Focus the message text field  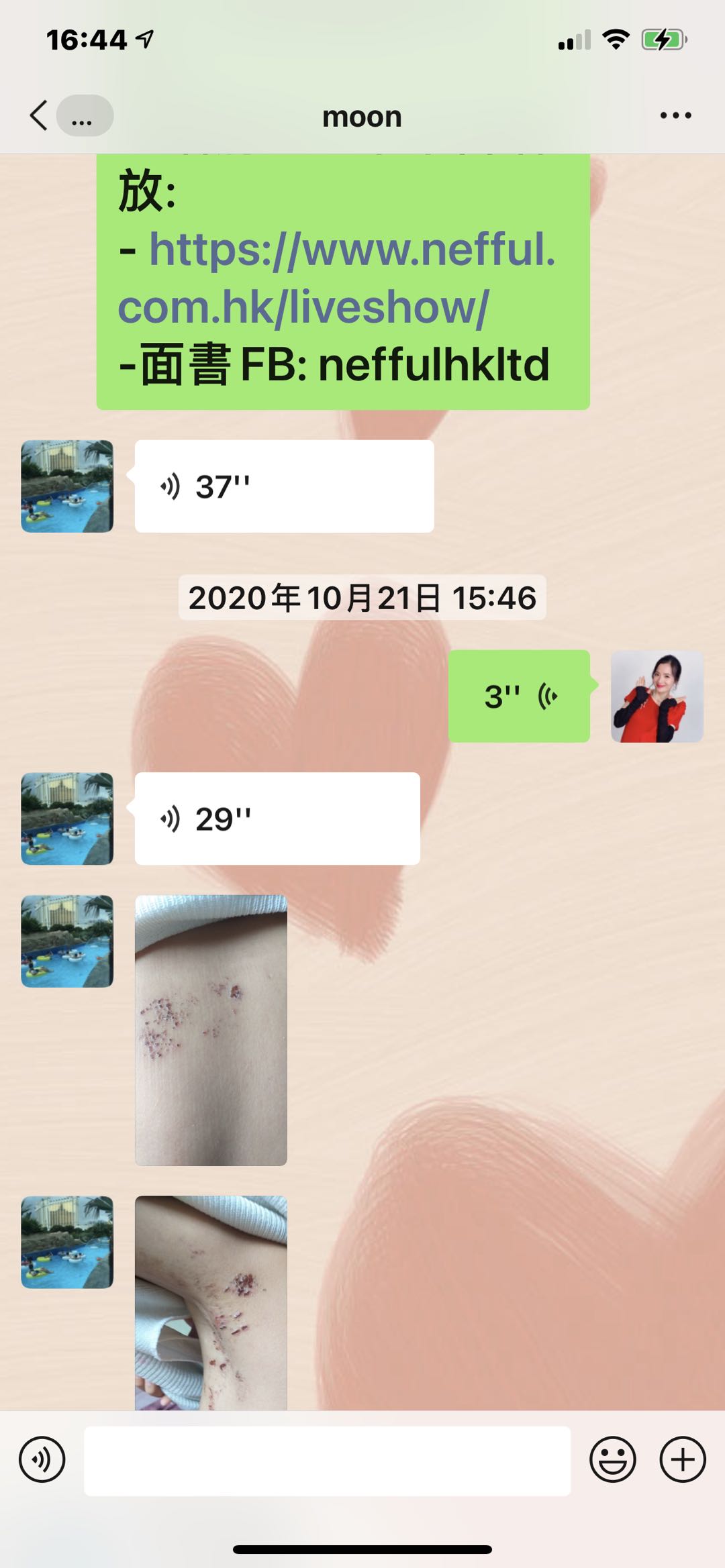(x=327, y=1461)
